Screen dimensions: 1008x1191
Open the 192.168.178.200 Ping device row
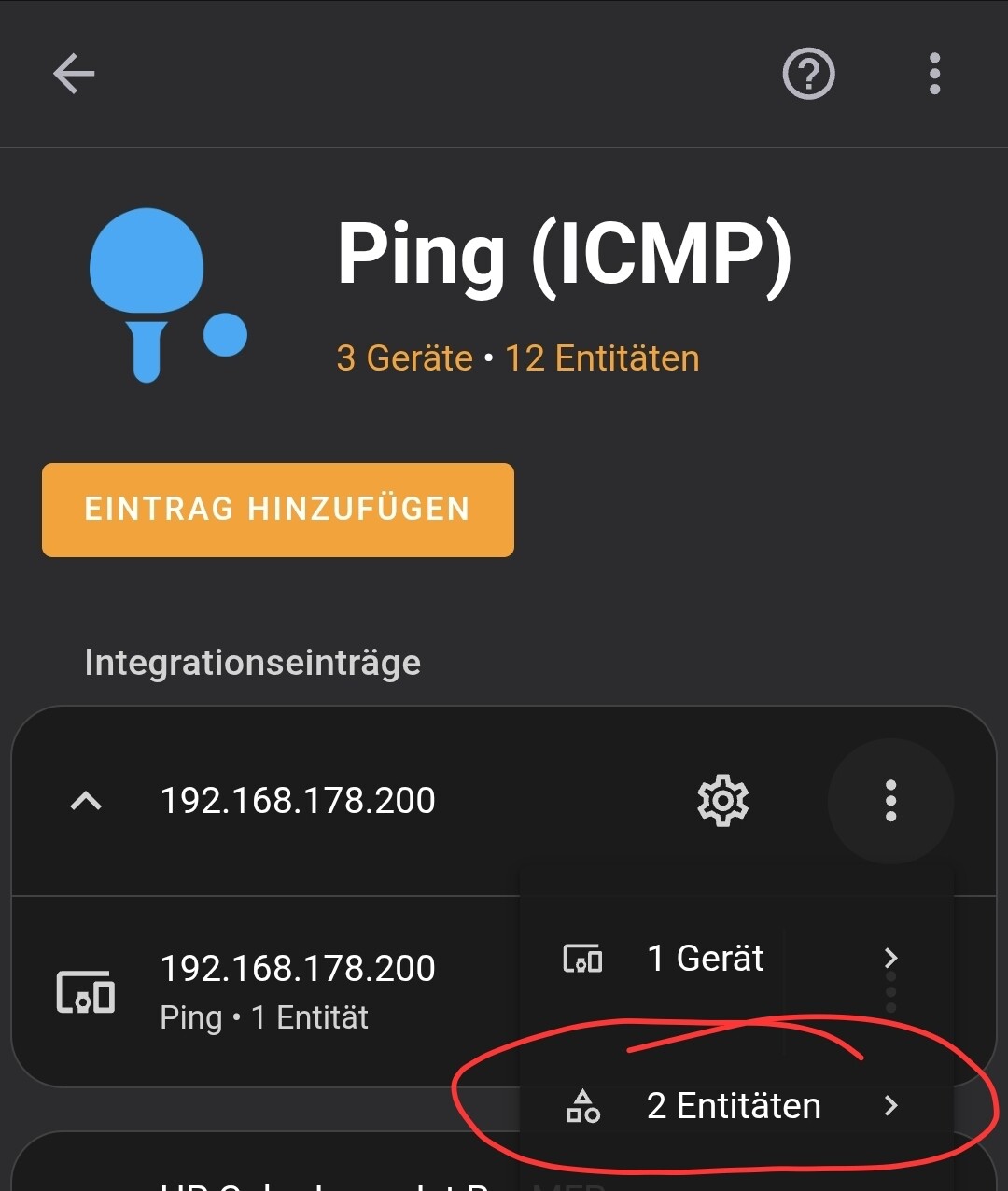point(280,991)
